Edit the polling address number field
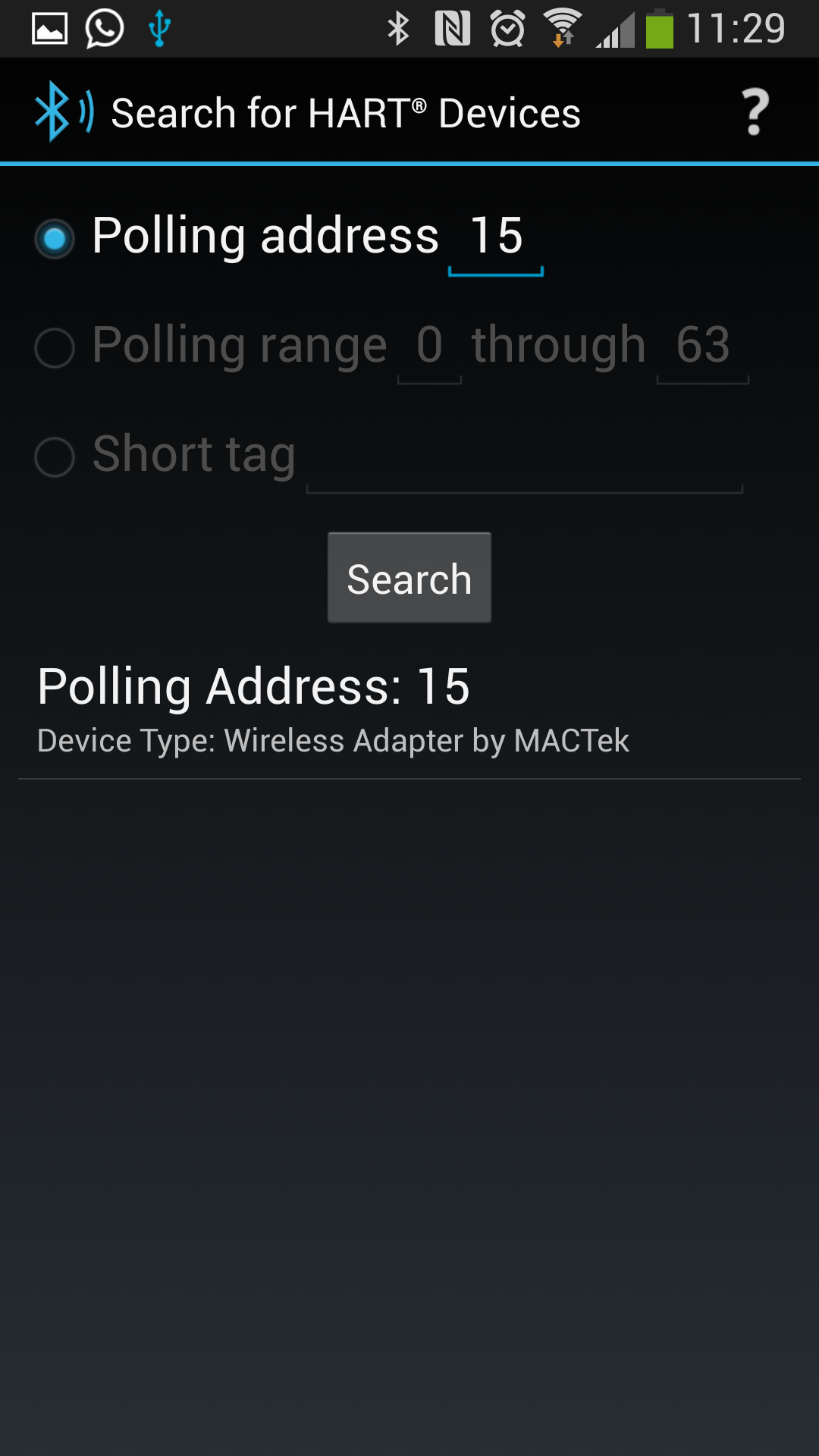This screenshot has height=1456, width=819. coord(496,237)
